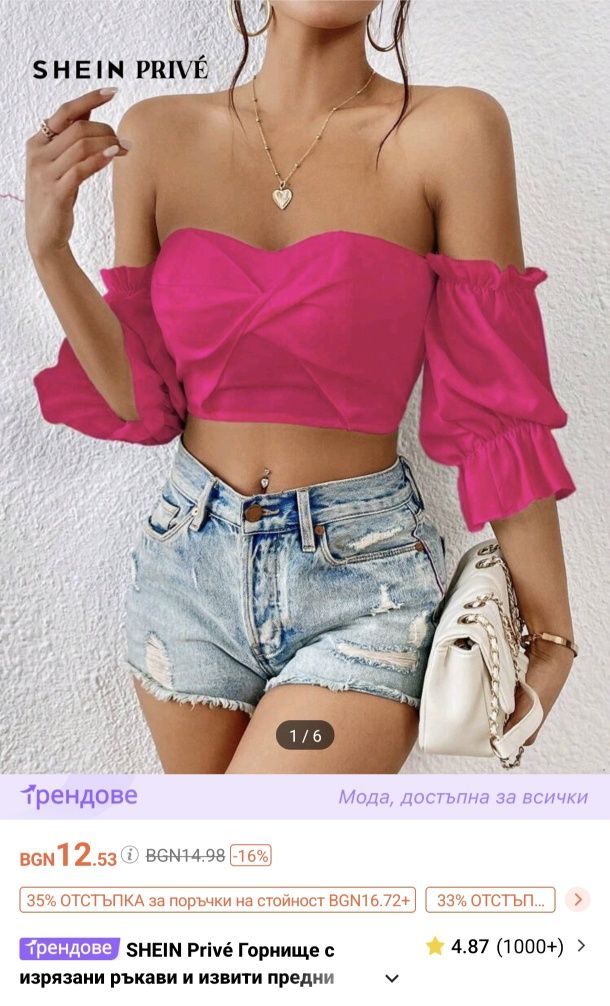
Task: Open more discounts with the pink arrow button
Action: pyautogui.click(x=577, y=899)
